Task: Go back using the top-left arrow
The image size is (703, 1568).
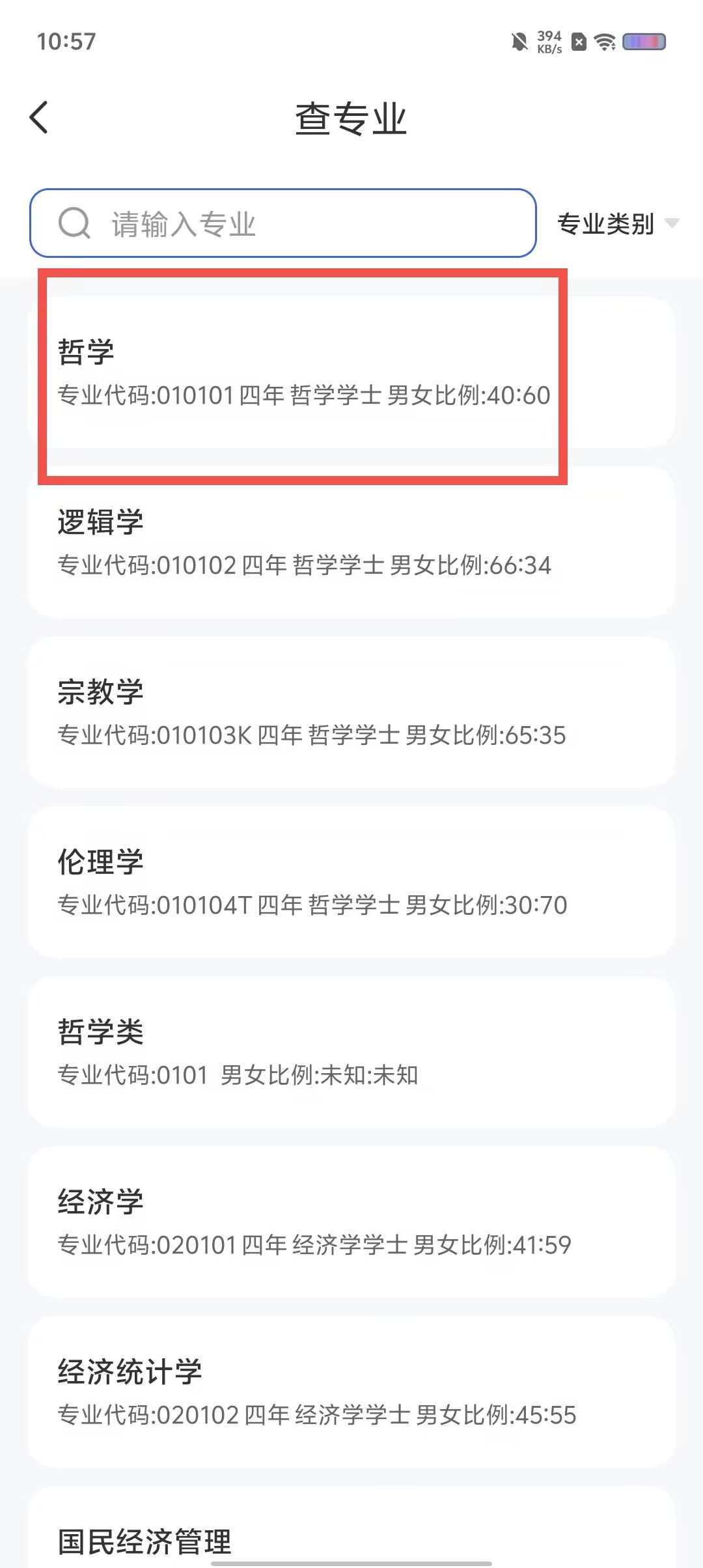Action: pos(39,118)
